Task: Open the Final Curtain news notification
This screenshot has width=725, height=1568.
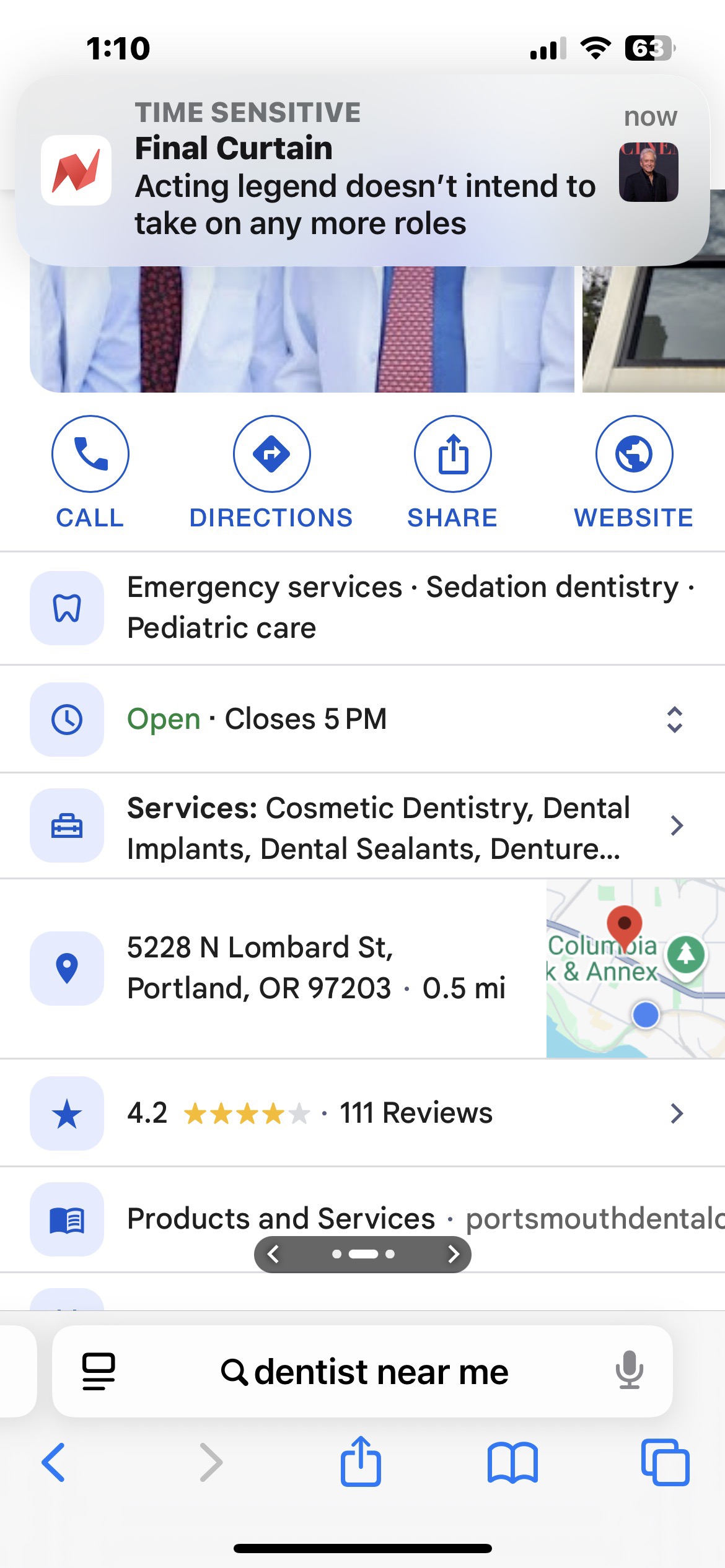Action: [362, 171]
